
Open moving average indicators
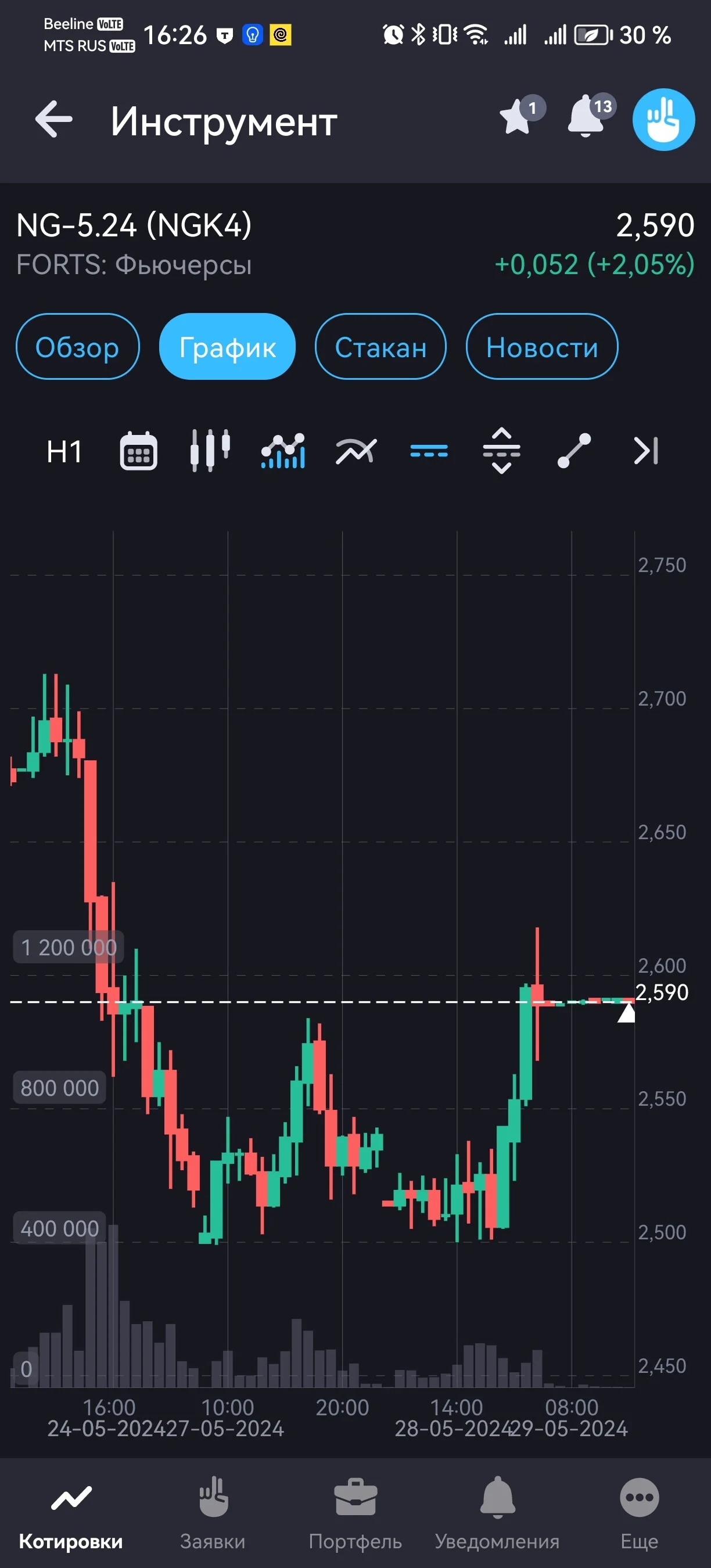click(x=356, y=452)
